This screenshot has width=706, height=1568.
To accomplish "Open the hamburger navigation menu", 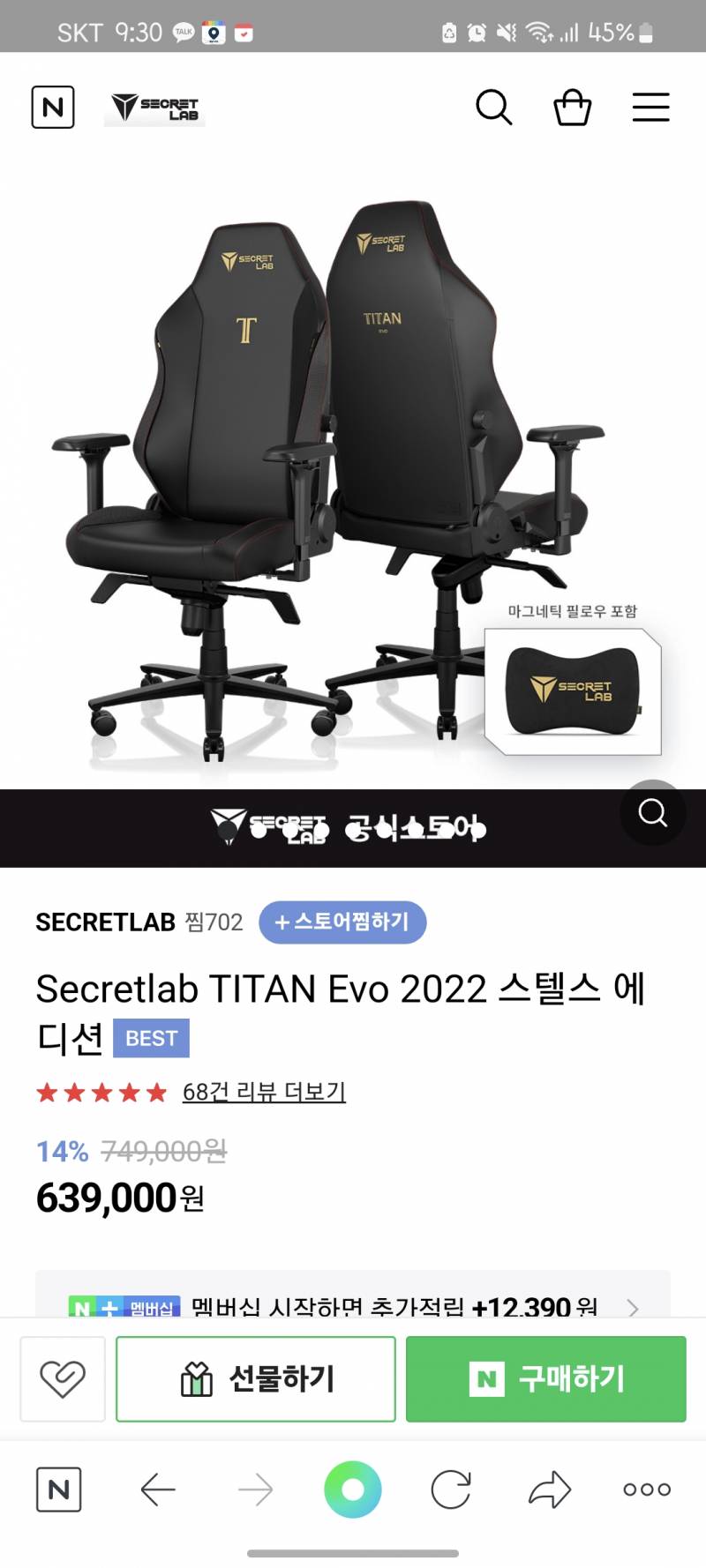I will point(650,108).
